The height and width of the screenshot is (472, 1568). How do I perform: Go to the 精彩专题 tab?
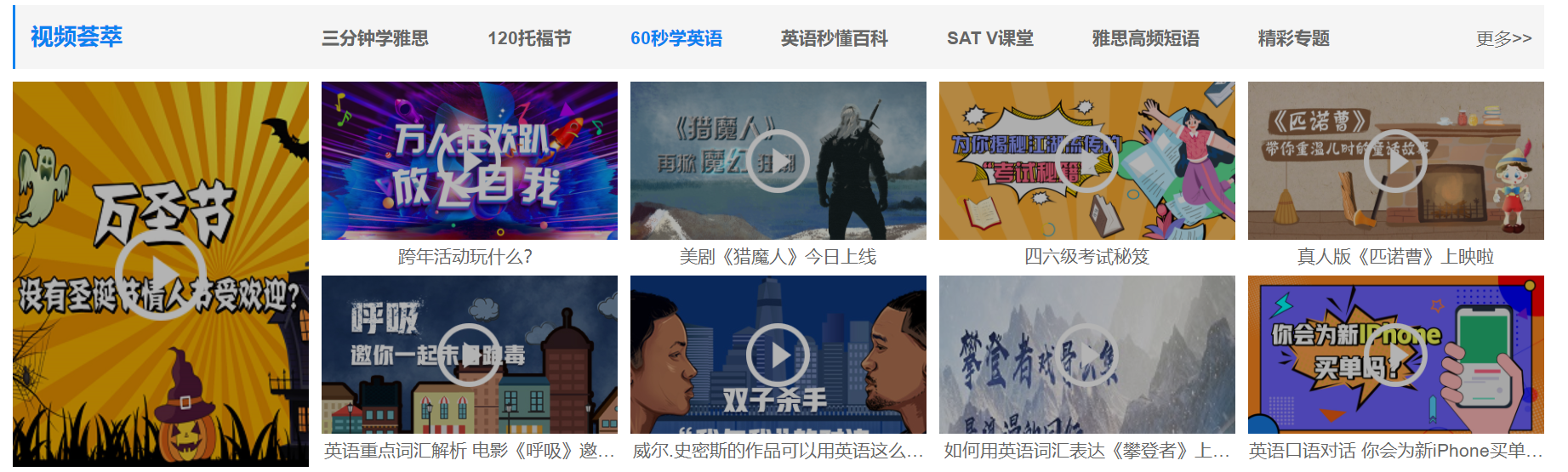[x=1293, y=38]
